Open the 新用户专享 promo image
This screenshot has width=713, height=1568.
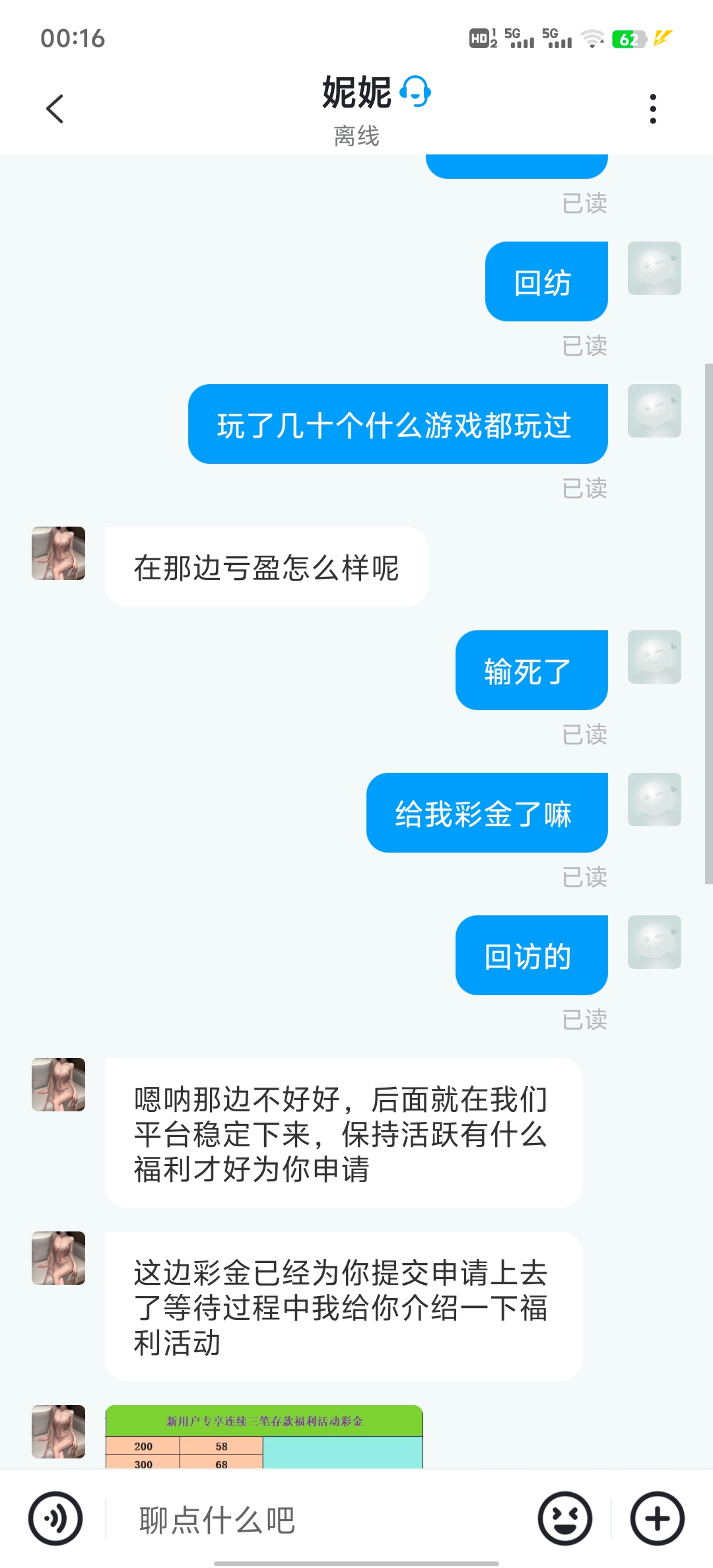(x=264, y=1437)
